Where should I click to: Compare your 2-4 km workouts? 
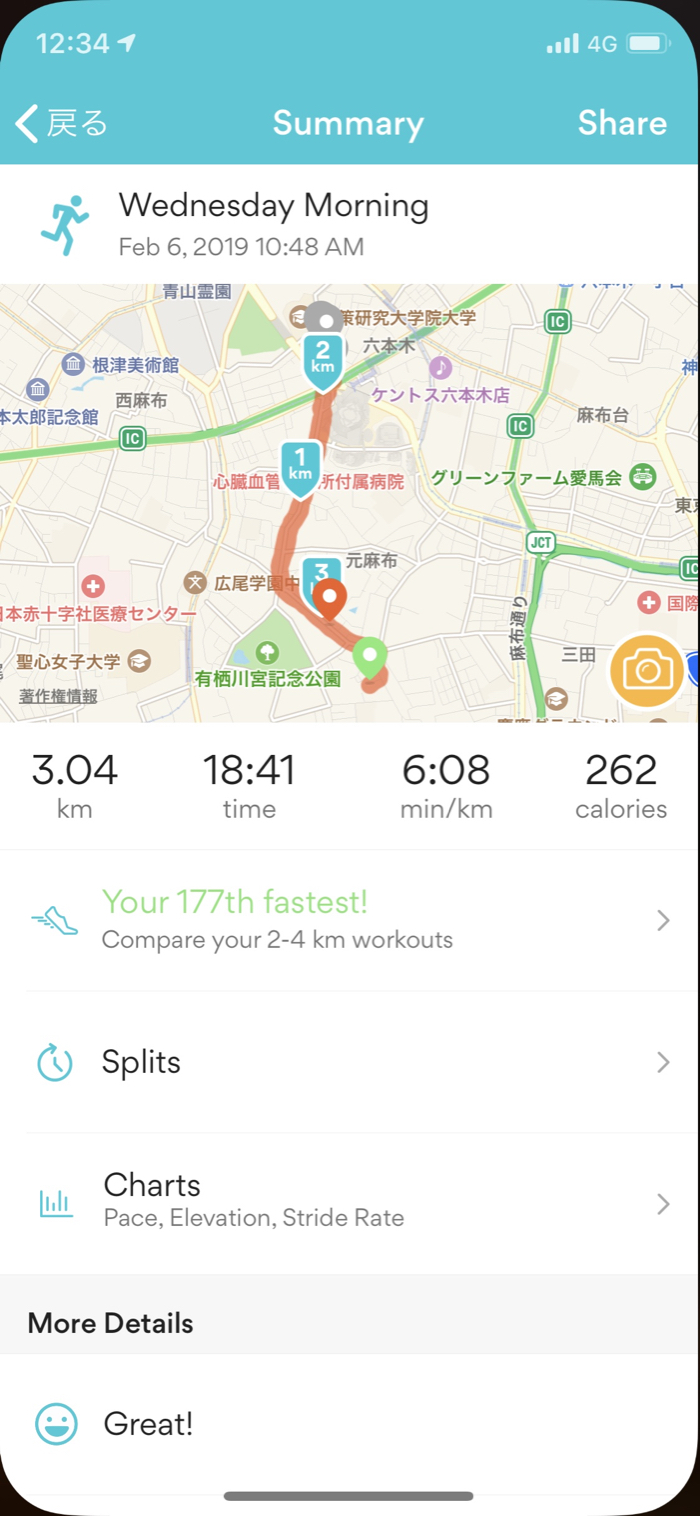click(x=349, y=921)
